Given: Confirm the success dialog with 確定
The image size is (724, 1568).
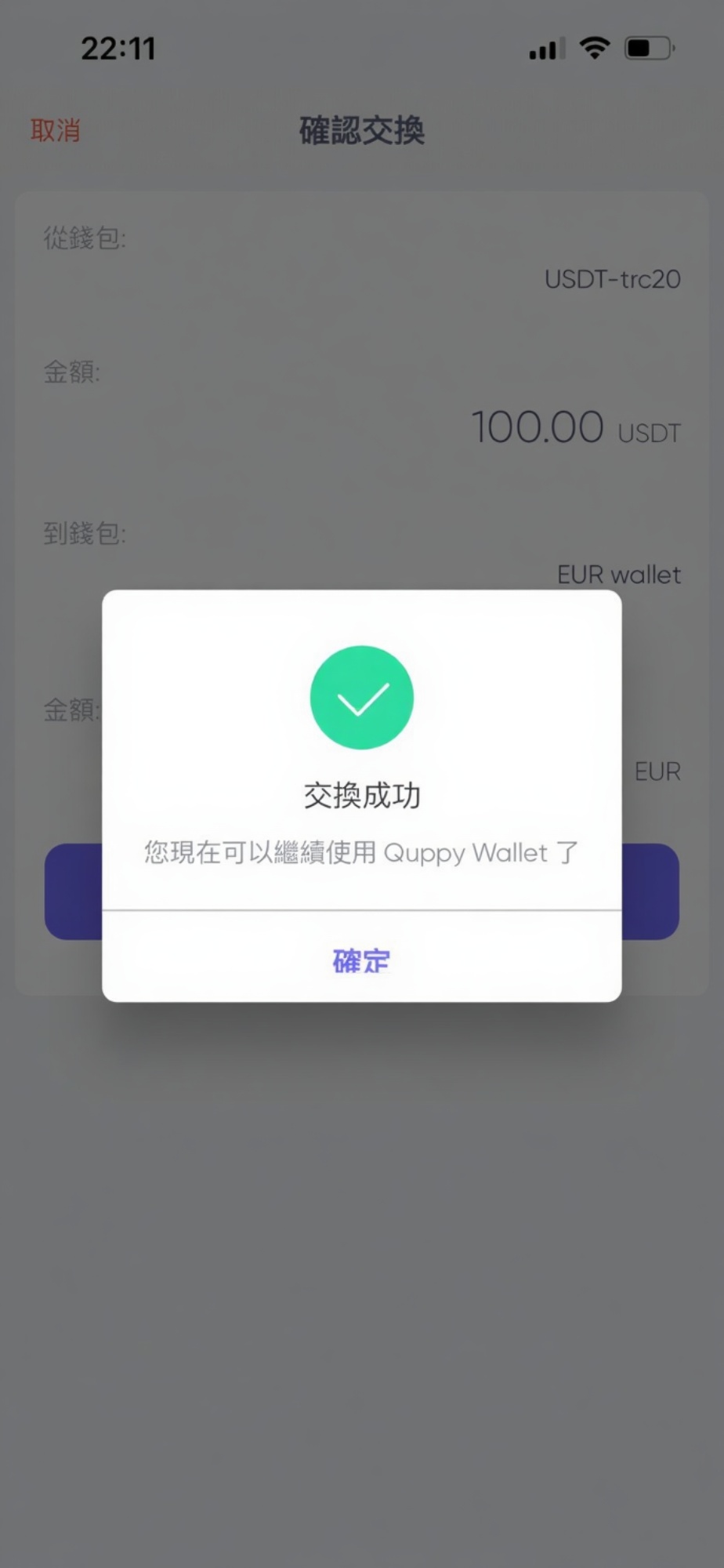Looking at the screenshot, I should pyautogui.click(x=361, y=960).
